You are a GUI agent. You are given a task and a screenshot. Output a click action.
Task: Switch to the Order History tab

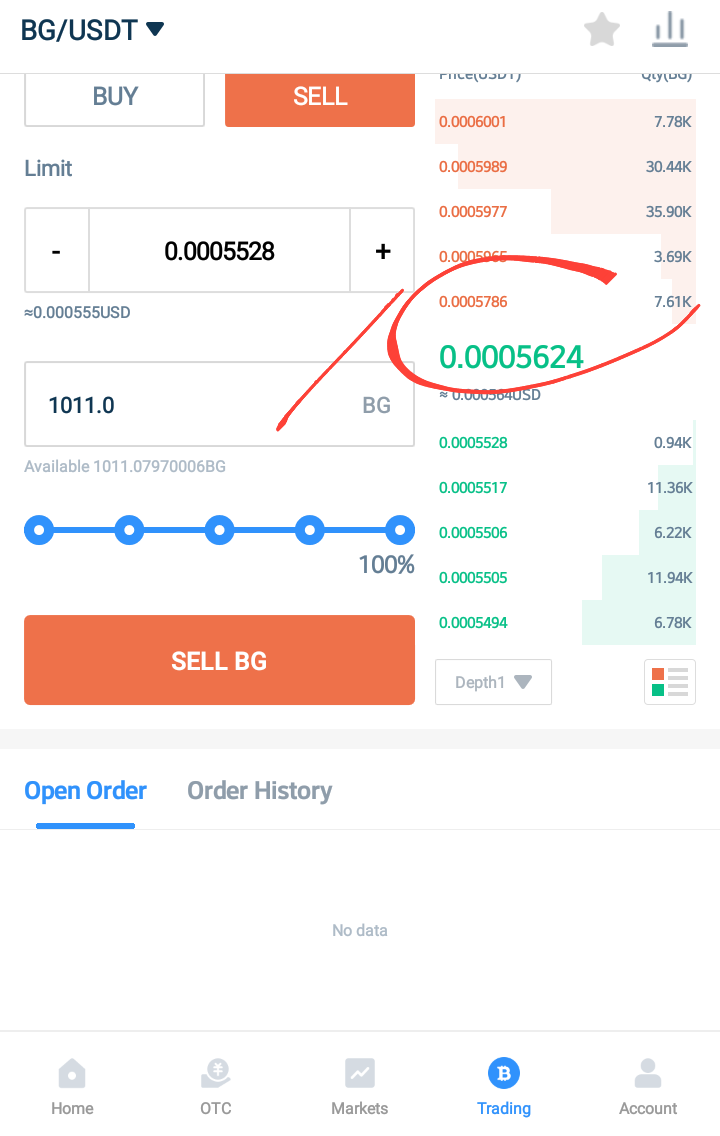259,791
